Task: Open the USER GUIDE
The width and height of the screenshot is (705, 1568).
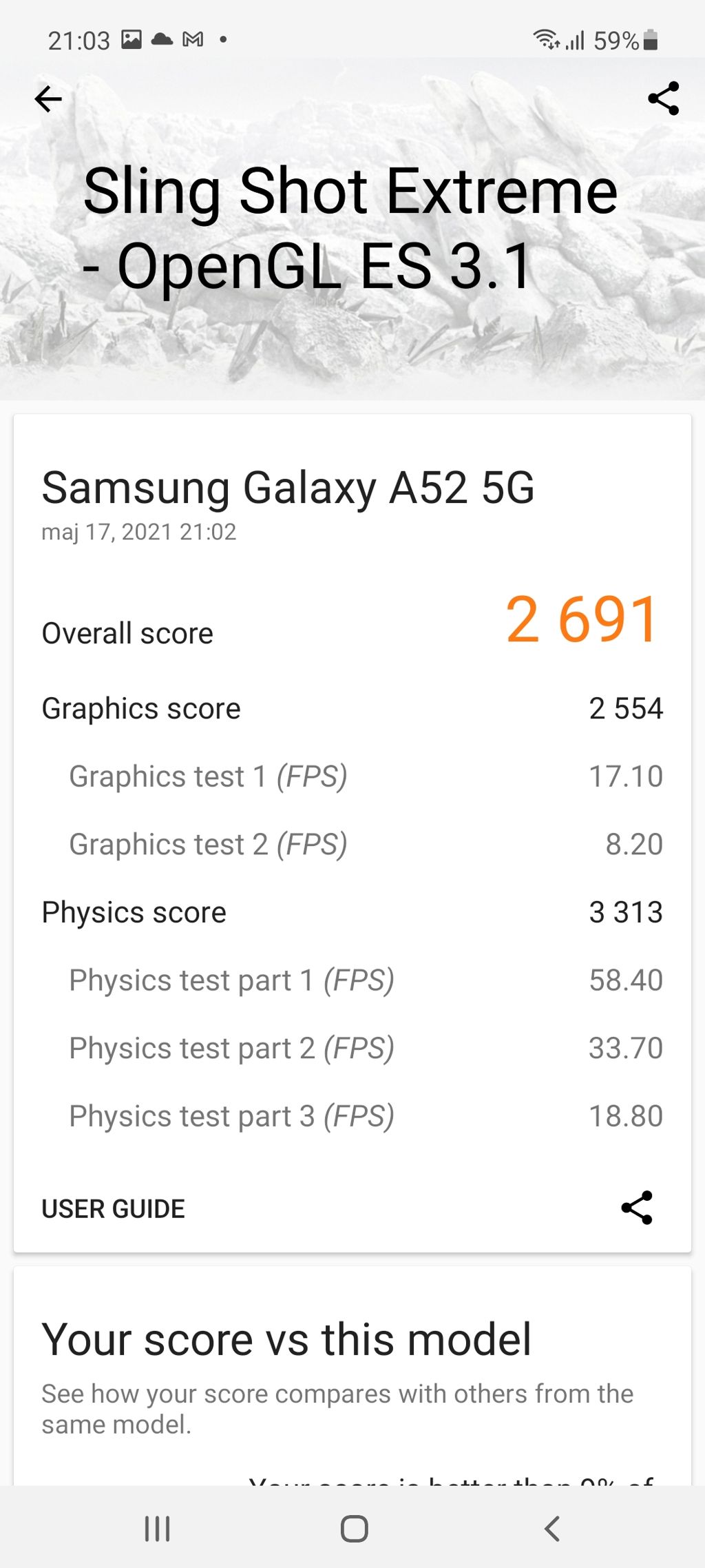Action: click(114, 1208)
